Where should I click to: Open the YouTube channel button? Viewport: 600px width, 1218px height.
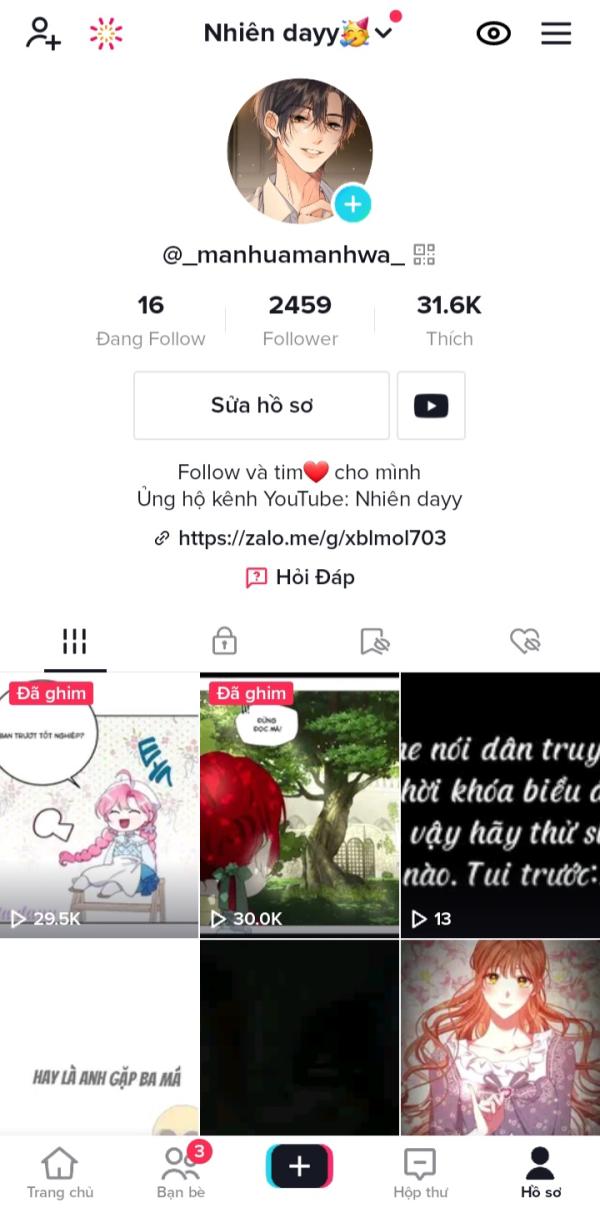[431, 405]
